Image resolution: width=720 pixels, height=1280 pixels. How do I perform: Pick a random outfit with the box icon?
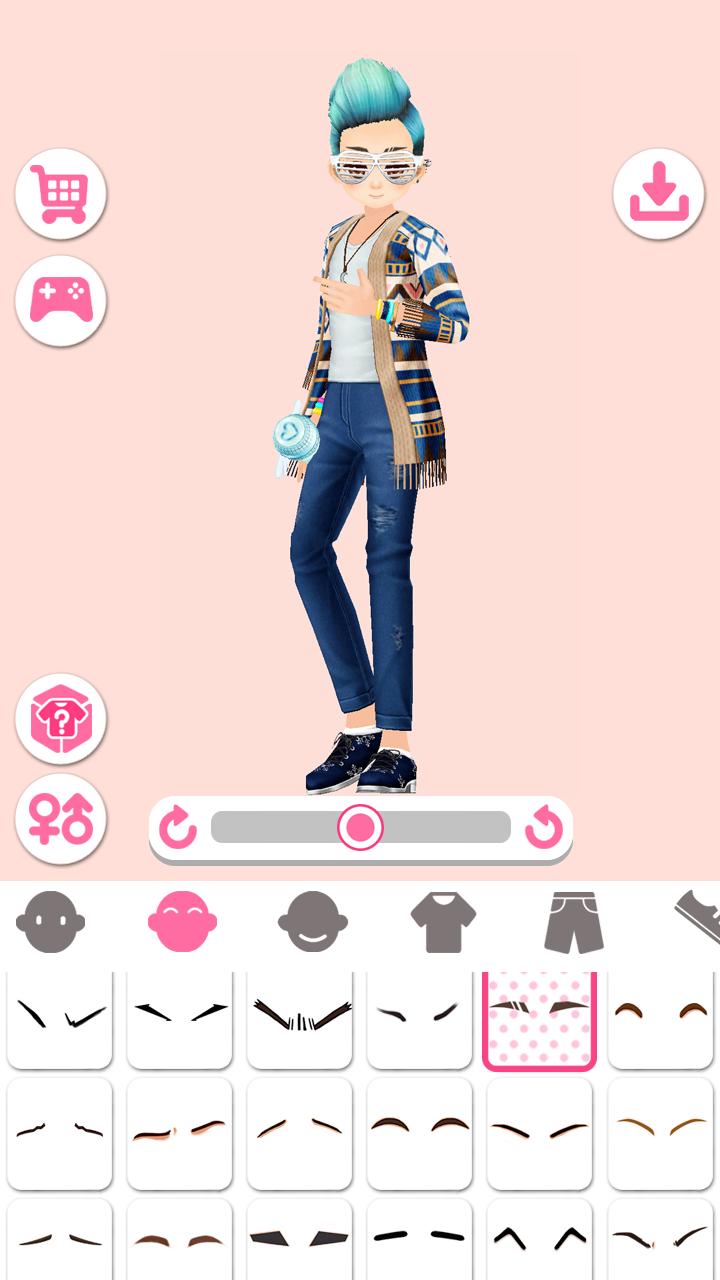point(61,719)
